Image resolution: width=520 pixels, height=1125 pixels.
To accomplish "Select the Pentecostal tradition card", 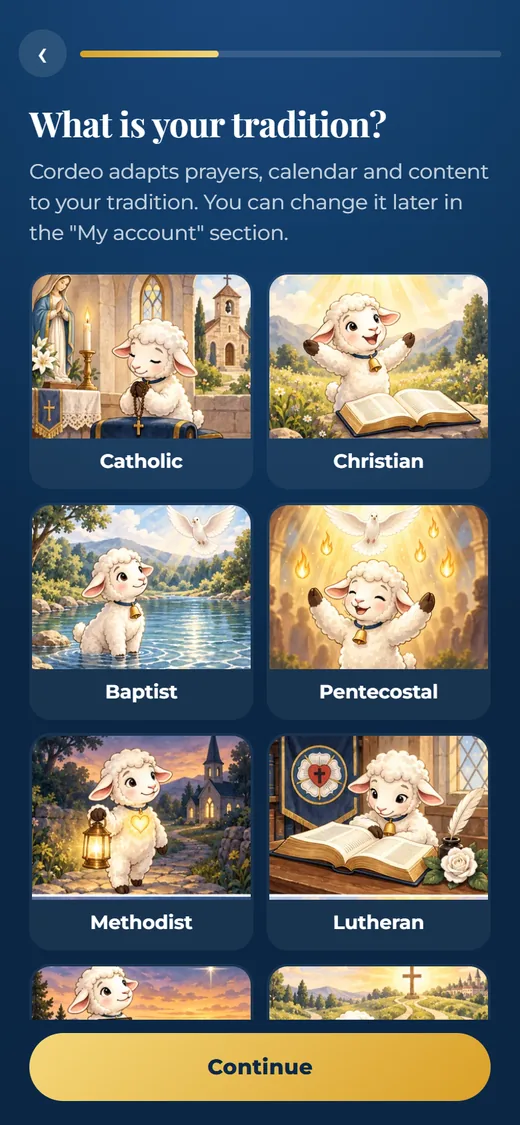I will (x=379, y=612).
